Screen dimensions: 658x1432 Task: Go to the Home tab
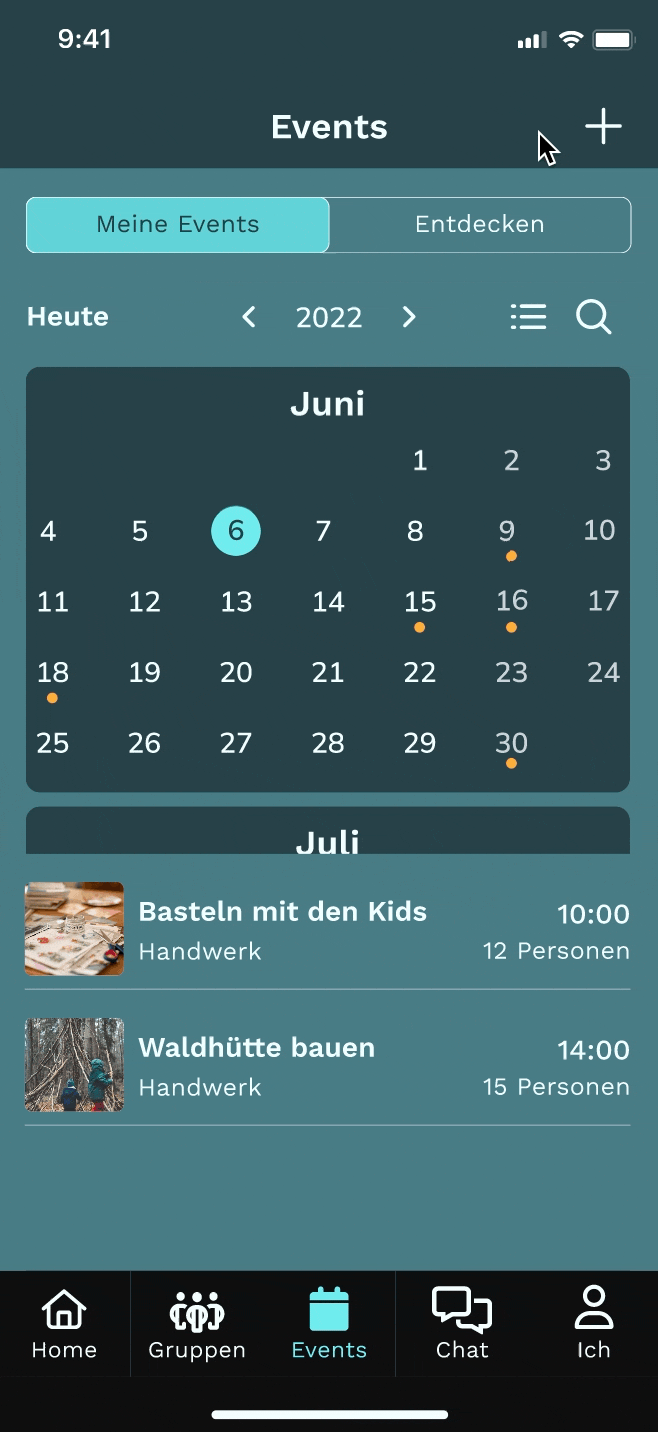coord(64,1323)
